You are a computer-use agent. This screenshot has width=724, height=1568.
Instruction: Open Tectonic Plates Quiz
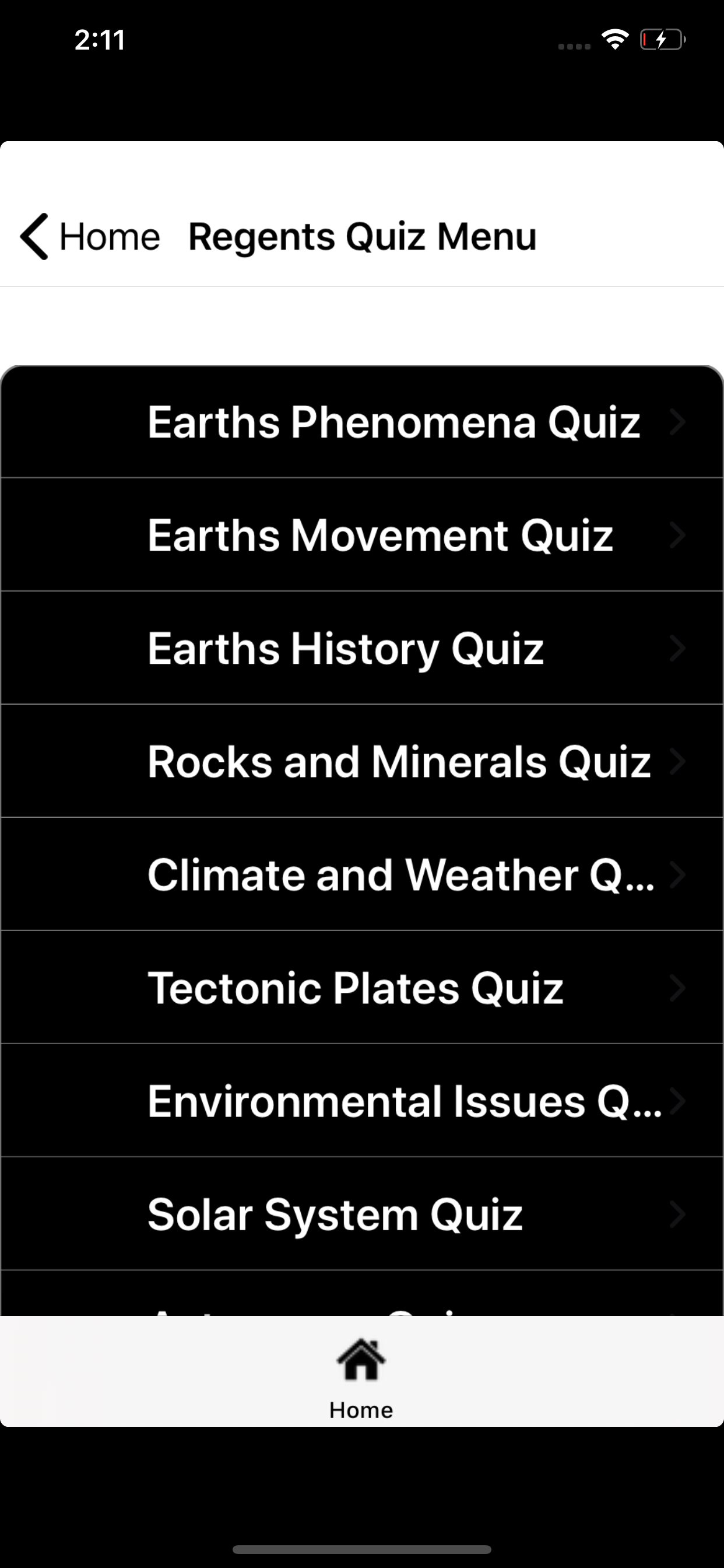click(x=362, y=988)
